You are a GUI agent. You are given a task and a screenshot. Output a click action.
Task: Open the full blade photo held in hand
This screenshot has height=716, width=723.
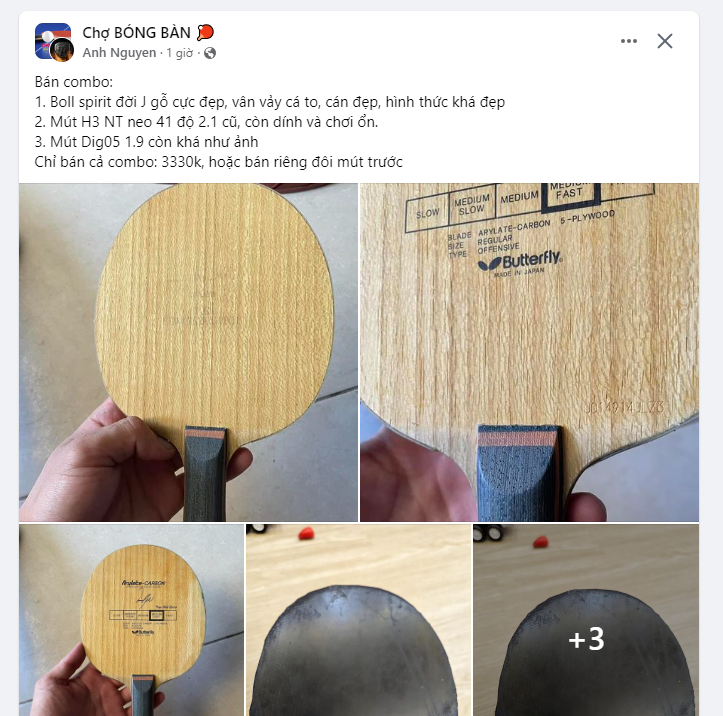click(x=188, y=352)
